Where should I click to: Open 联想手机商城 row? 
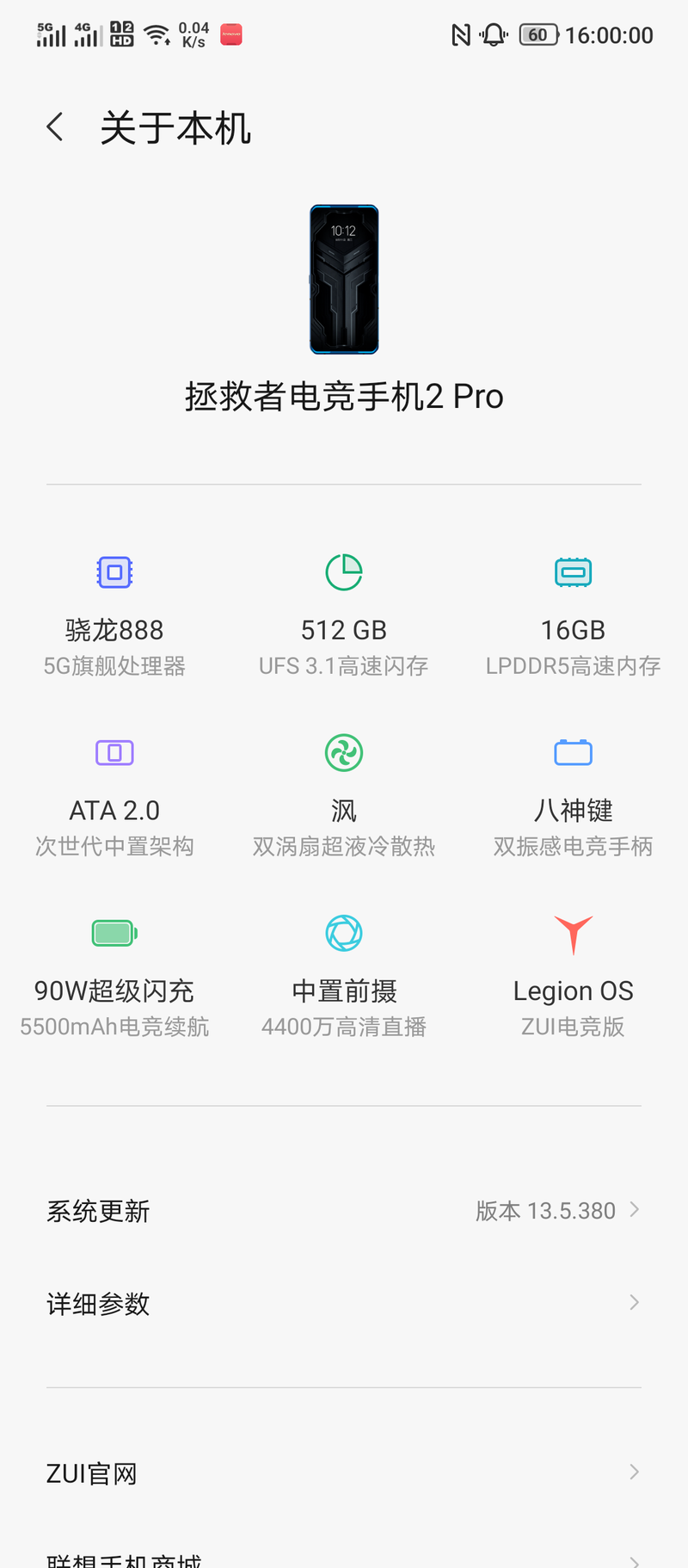tap(344, 1559)
